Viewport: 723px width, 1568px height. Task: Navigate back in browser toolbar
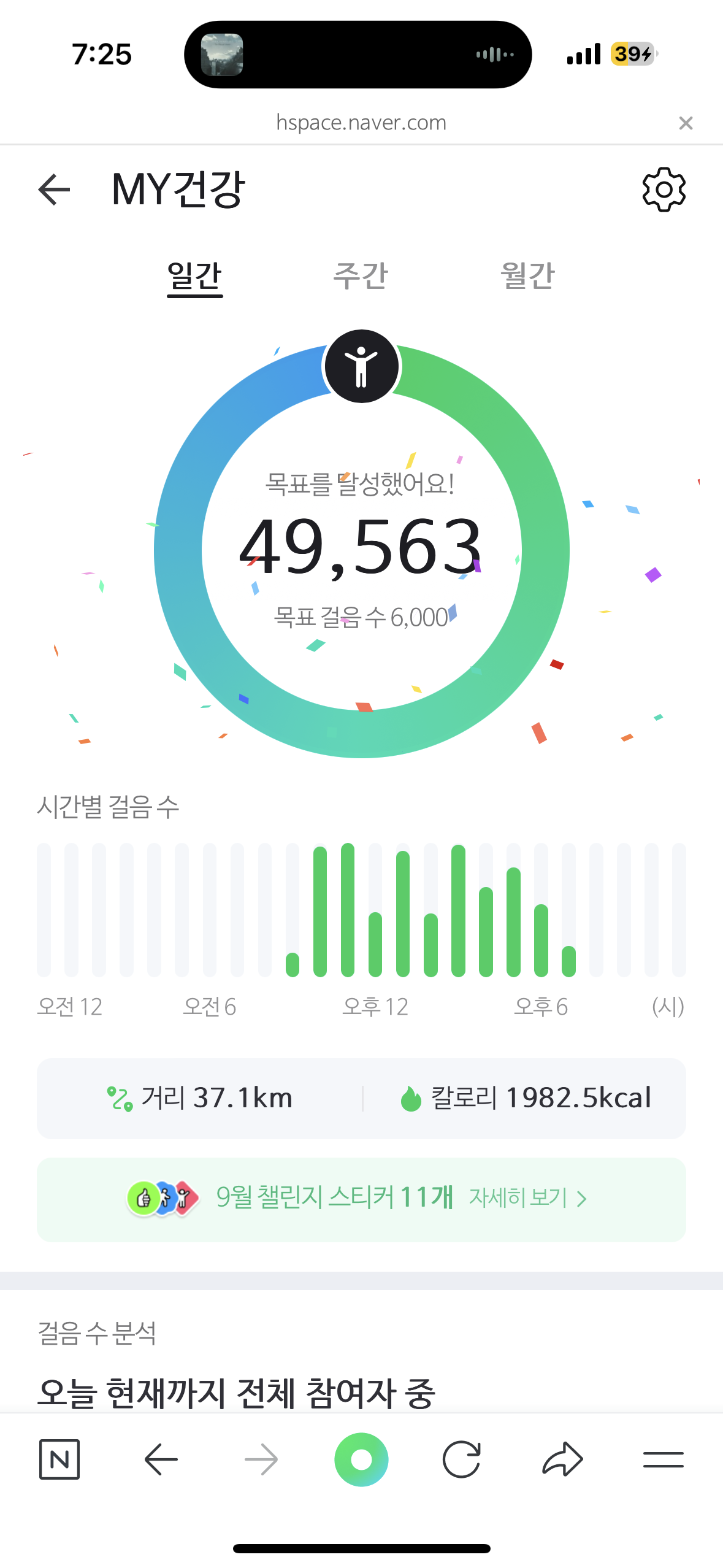(x=161, y=1459)
